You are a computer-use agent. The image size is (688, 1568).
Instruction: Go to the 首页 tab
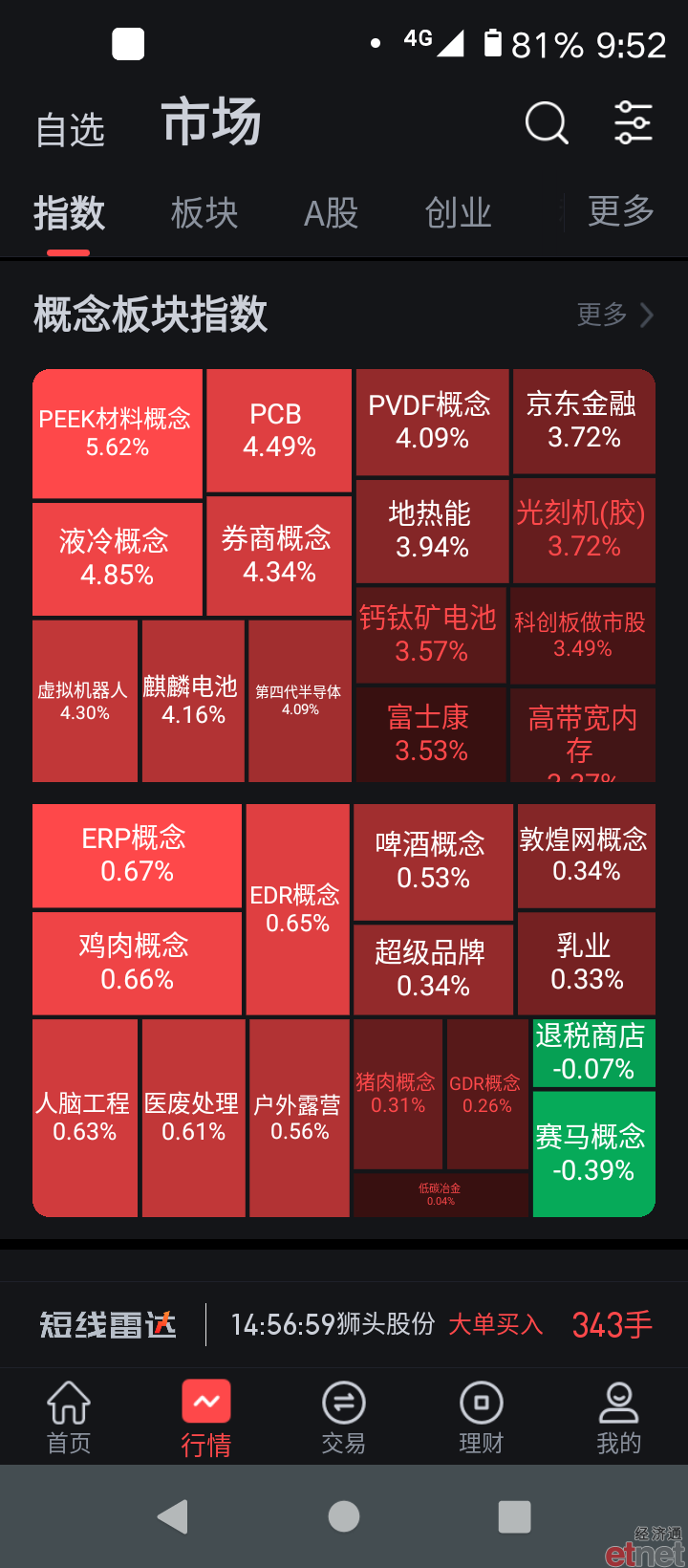[x=69, y=1417]
